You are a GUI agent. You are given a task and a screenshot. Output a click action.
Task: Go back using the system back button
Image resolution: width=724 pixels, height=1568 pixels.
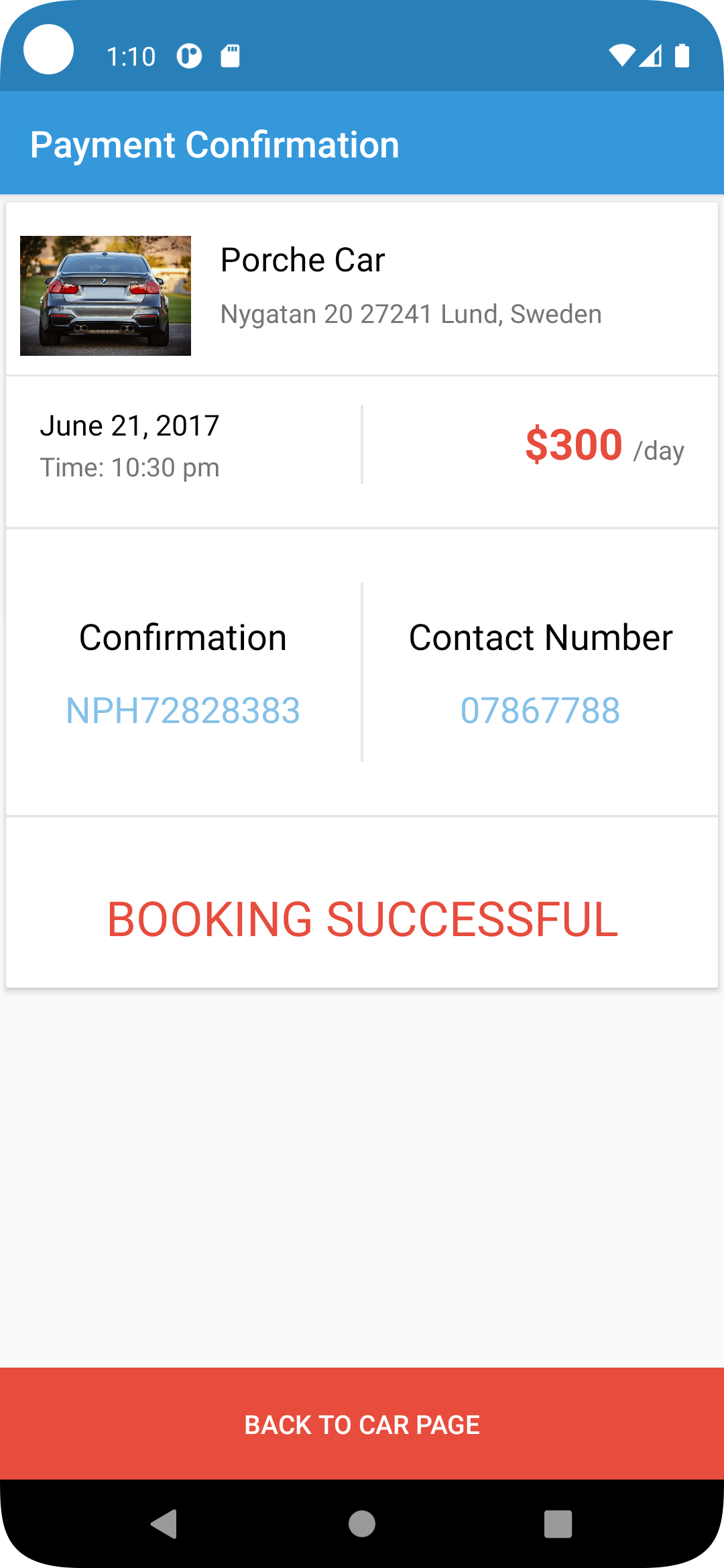coord(164,1524)
